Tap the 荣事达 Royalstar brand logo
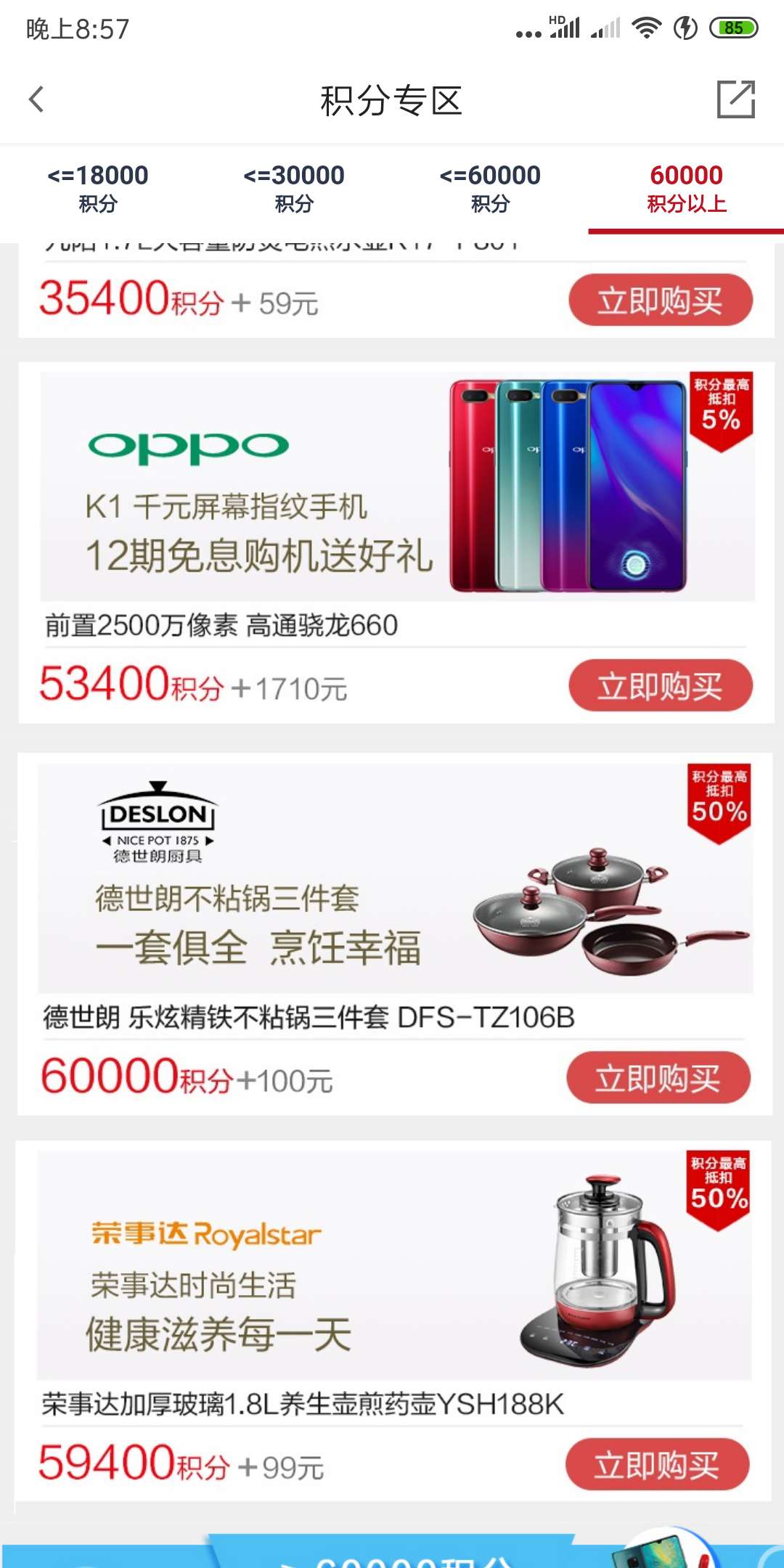 [x=205, y=1232]
